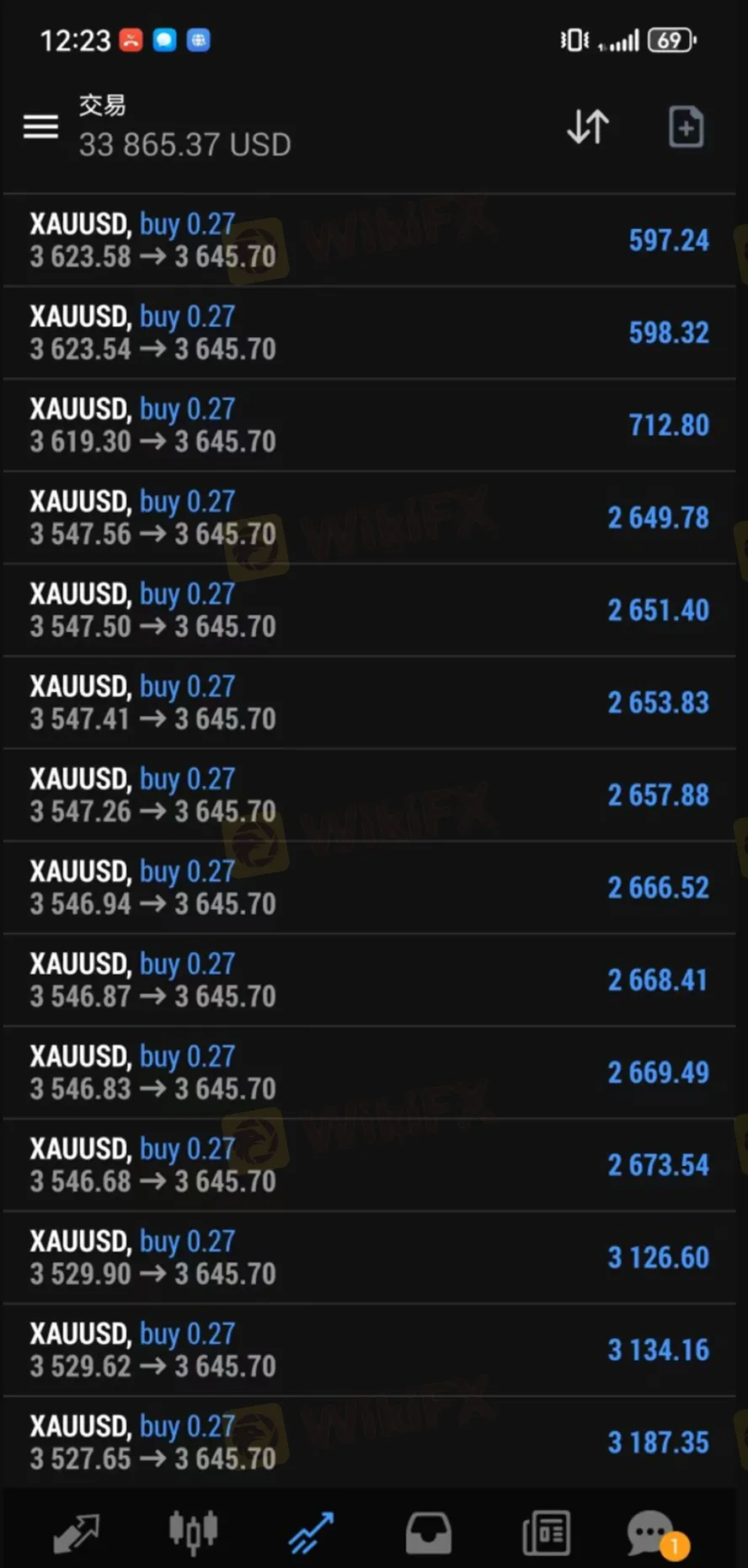
Task: Open XAUUSD position with profit 598.32
Action: click(x=370, y=333)
